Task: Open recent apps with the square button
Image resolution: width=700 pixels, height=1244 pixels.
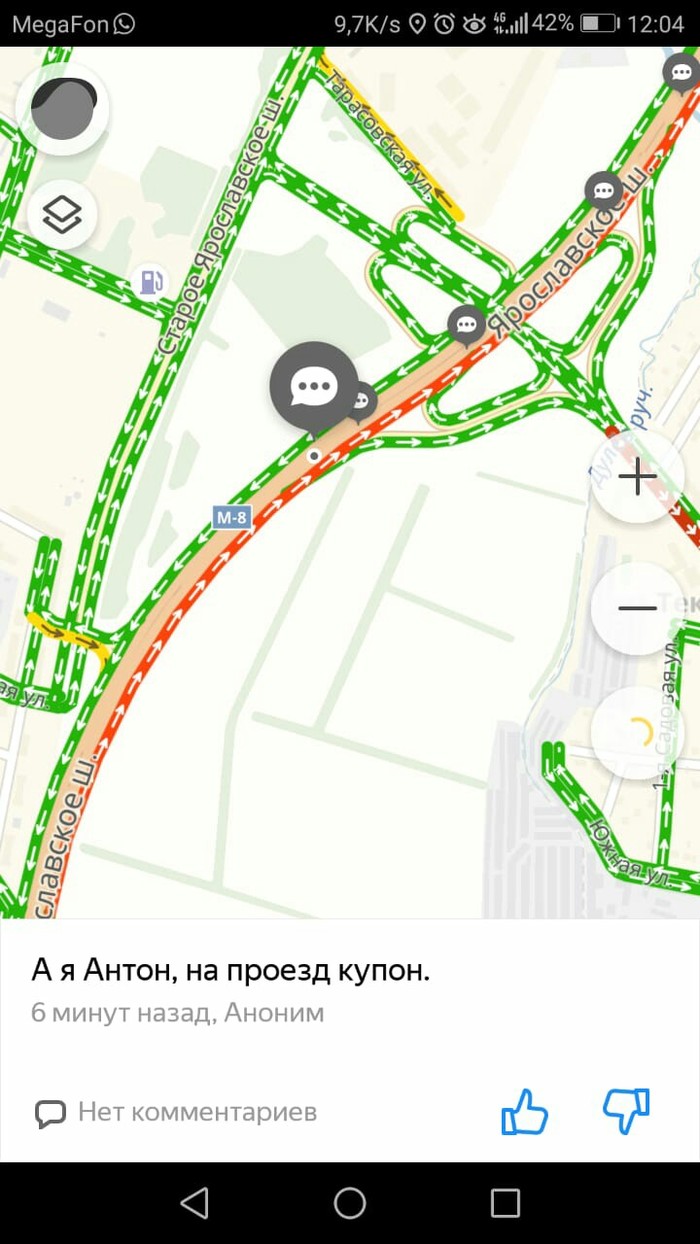Action: 505,1203
